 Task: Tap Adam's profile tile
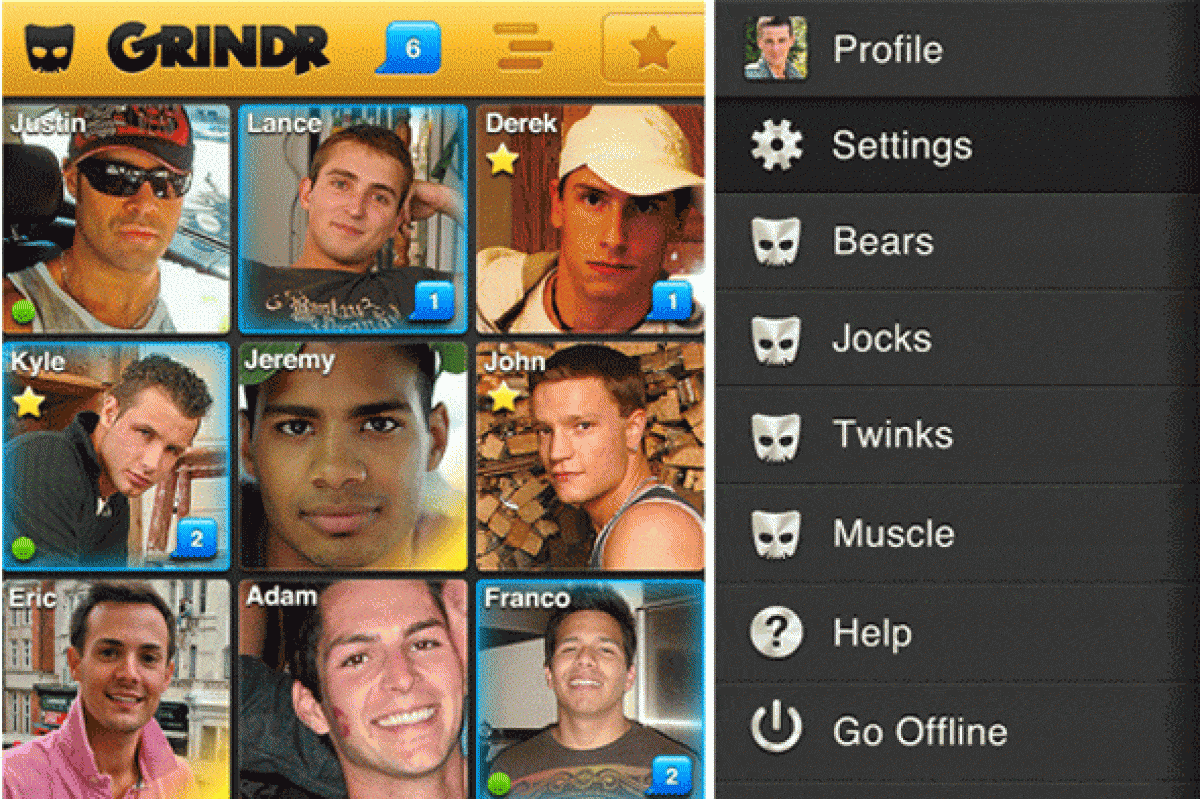352,690
